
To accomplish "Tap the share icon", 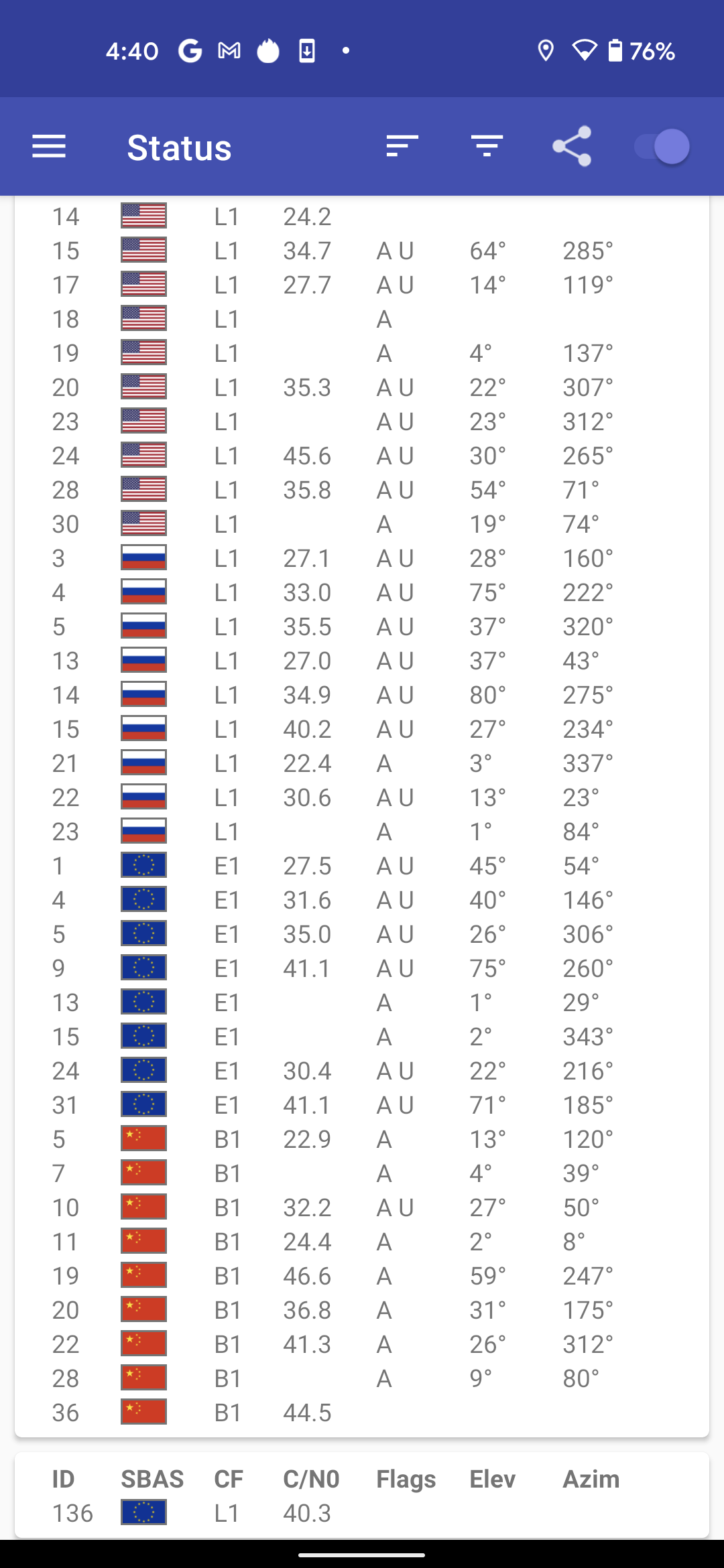I will 572,146.
